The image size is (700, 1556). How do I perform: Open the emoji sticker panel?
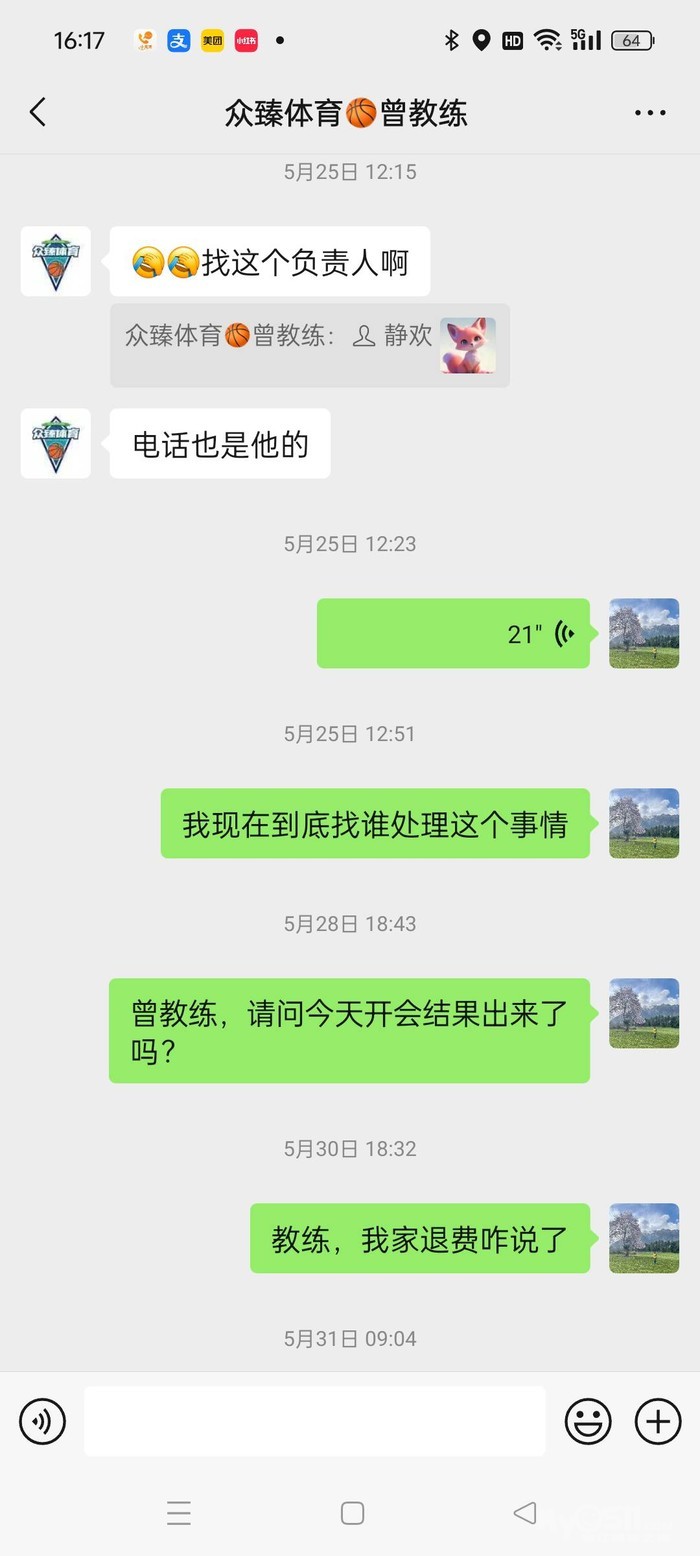(588, 1421)
